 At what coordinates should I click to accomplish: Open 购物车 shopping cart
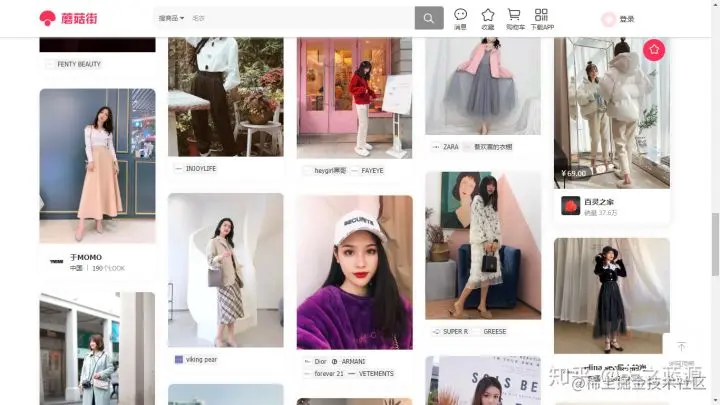click(515, 18)
